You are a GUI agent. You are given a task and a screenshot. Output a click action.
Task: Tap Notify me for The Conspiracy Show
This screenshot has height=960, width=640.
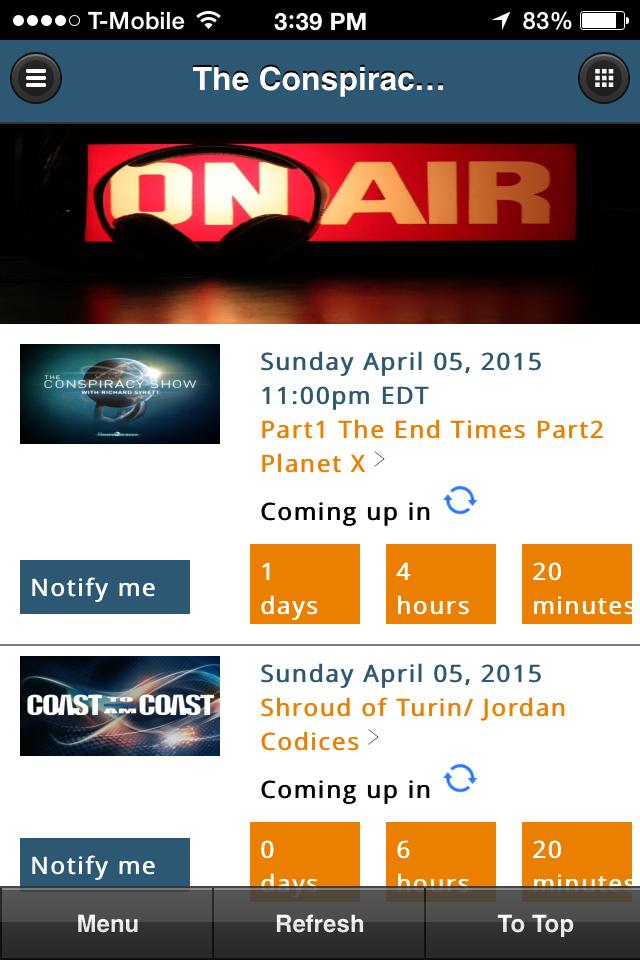(x=105, y=587)
